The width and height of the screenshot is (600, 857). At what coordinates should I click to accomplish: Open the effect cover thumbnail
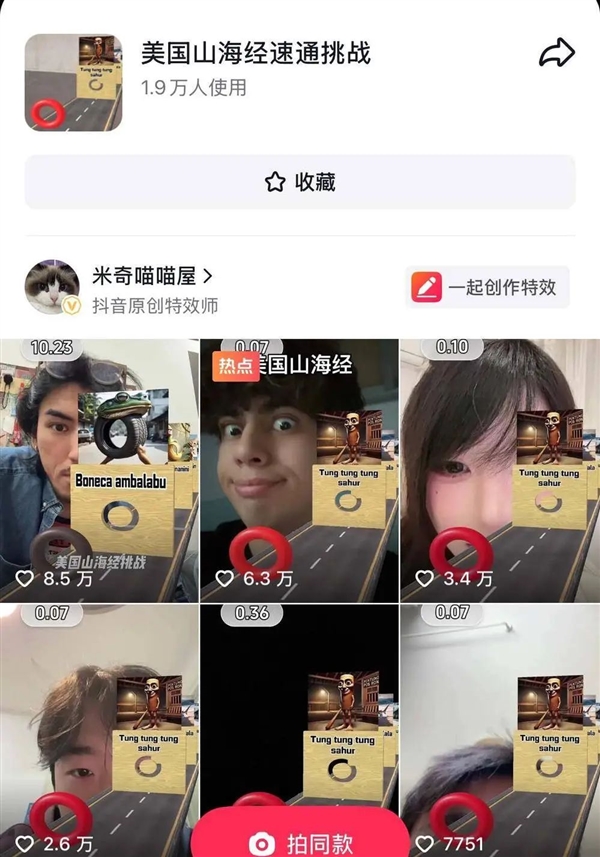click(73, 83)
